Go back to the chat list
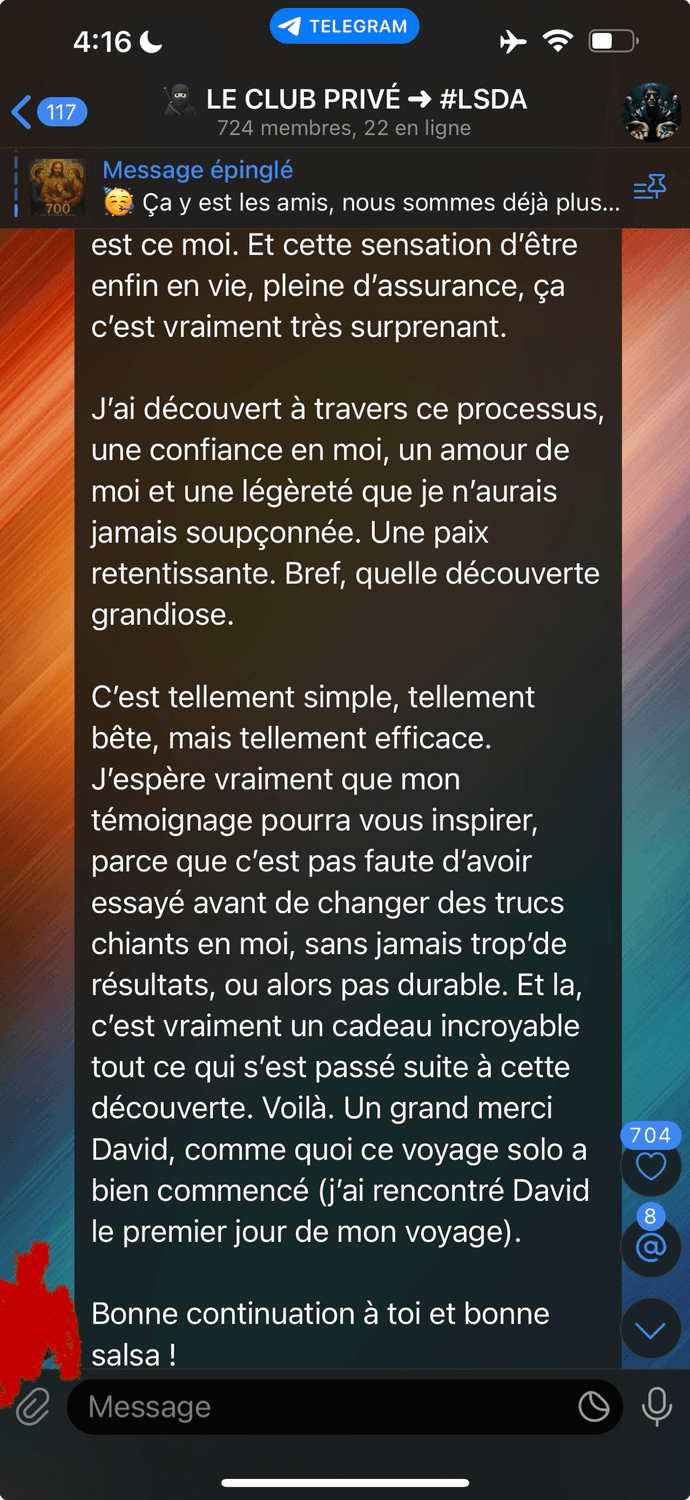The image size is (690, 1500). pyautogui.click(x=47, y=112)
